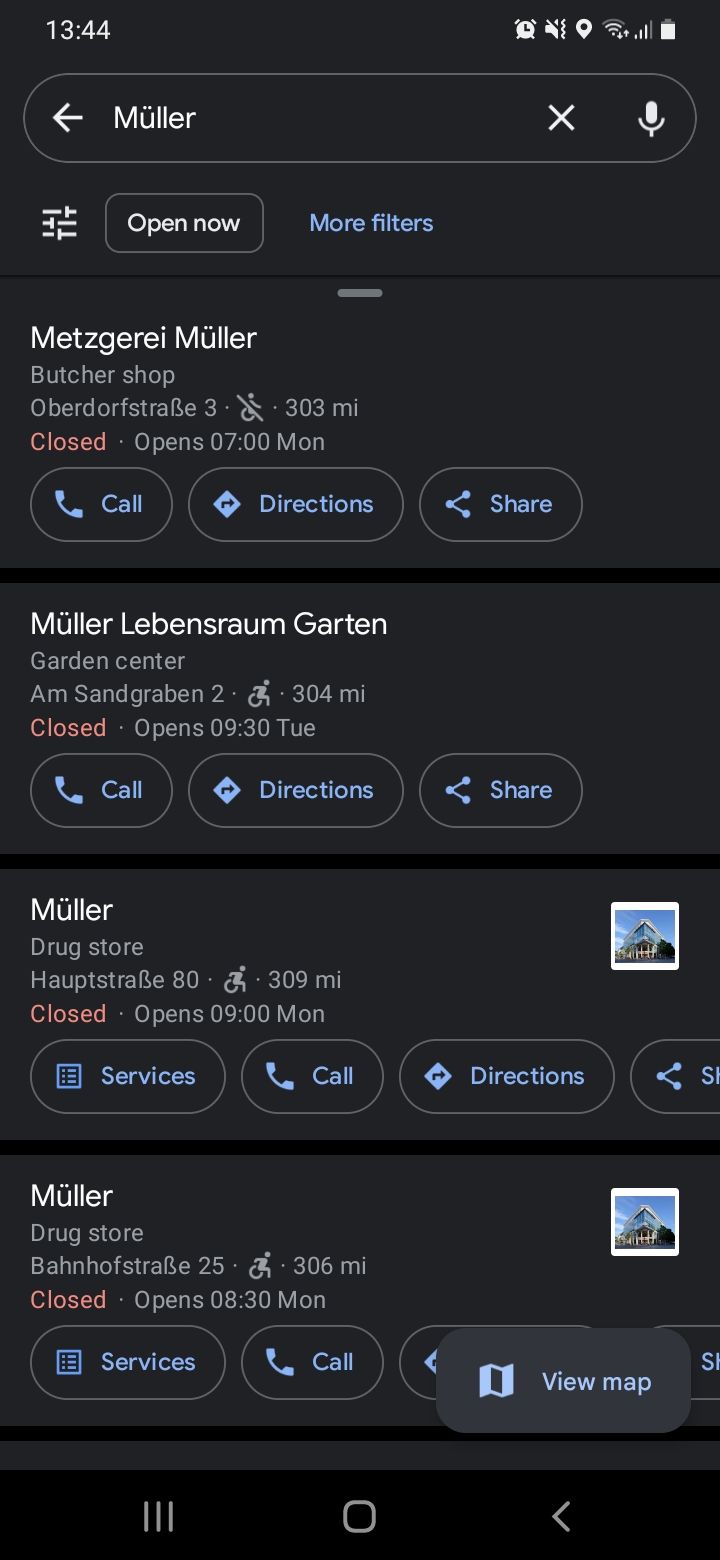
Task: Share the Metzgerei Müller listing
Action: coord(500,504)
